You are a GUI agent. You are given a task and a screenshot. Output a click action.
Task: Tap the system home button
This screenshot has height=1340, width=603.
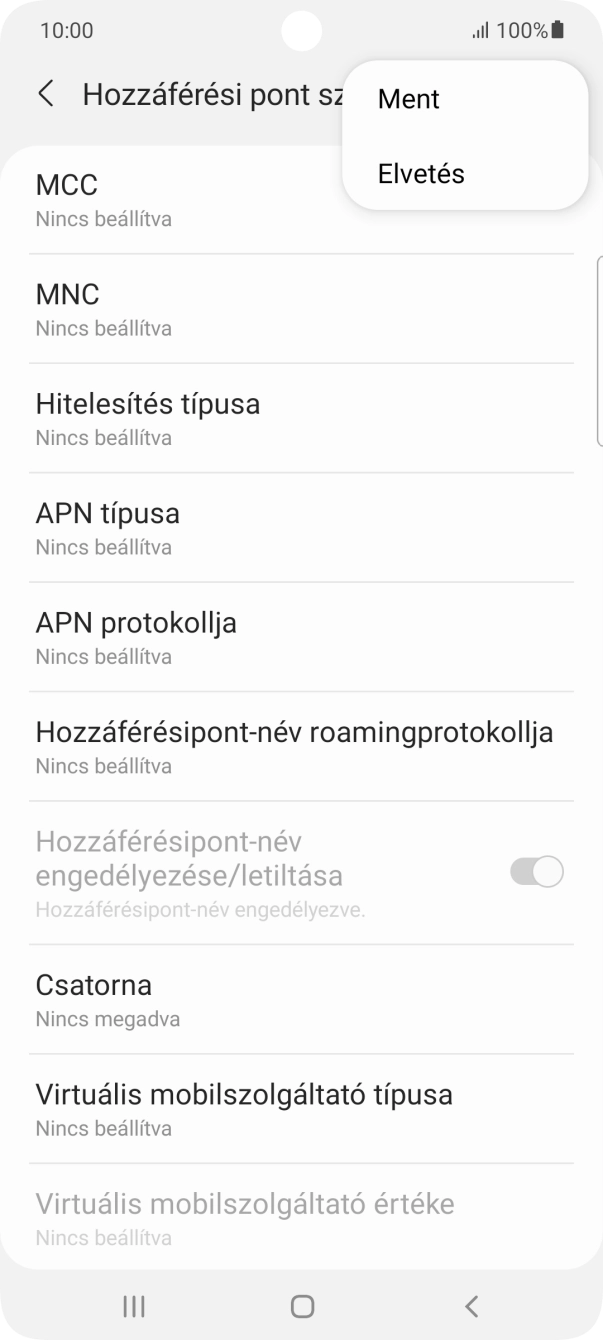[302, 1305]
